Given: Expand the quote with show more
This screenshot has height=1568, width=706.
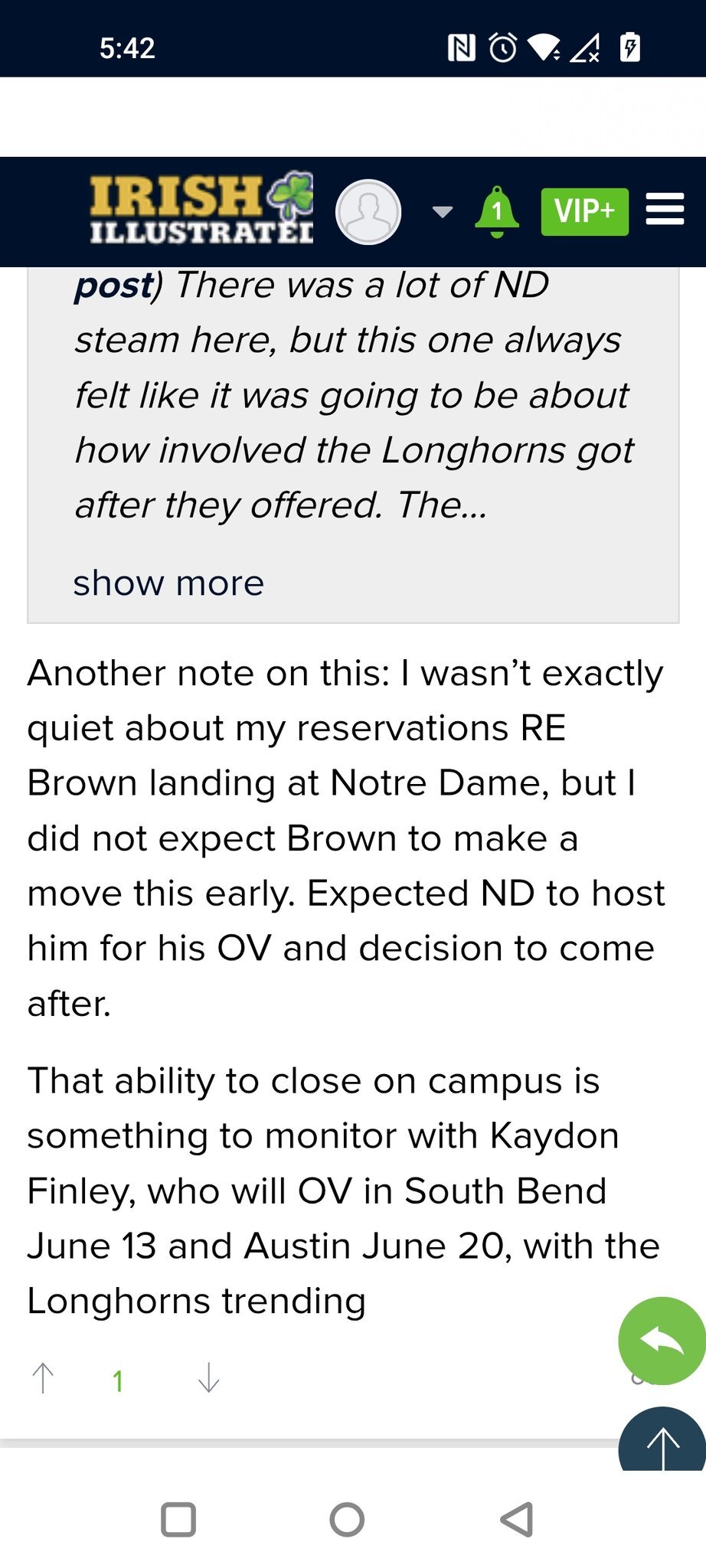Looking at the screenshot, I should (168, 583).
